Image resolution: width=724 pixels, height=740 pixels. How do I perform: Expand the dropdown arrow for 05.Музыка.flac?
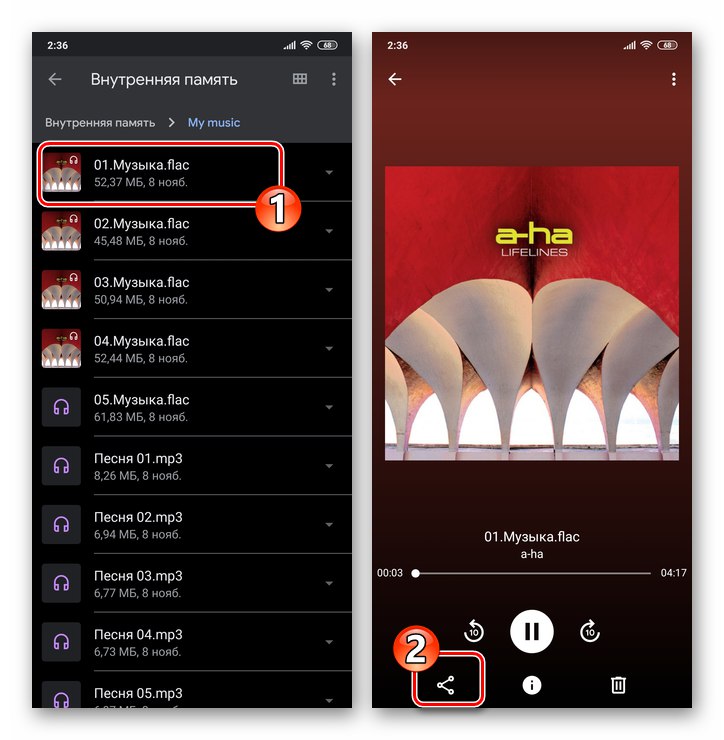point(329,407)
